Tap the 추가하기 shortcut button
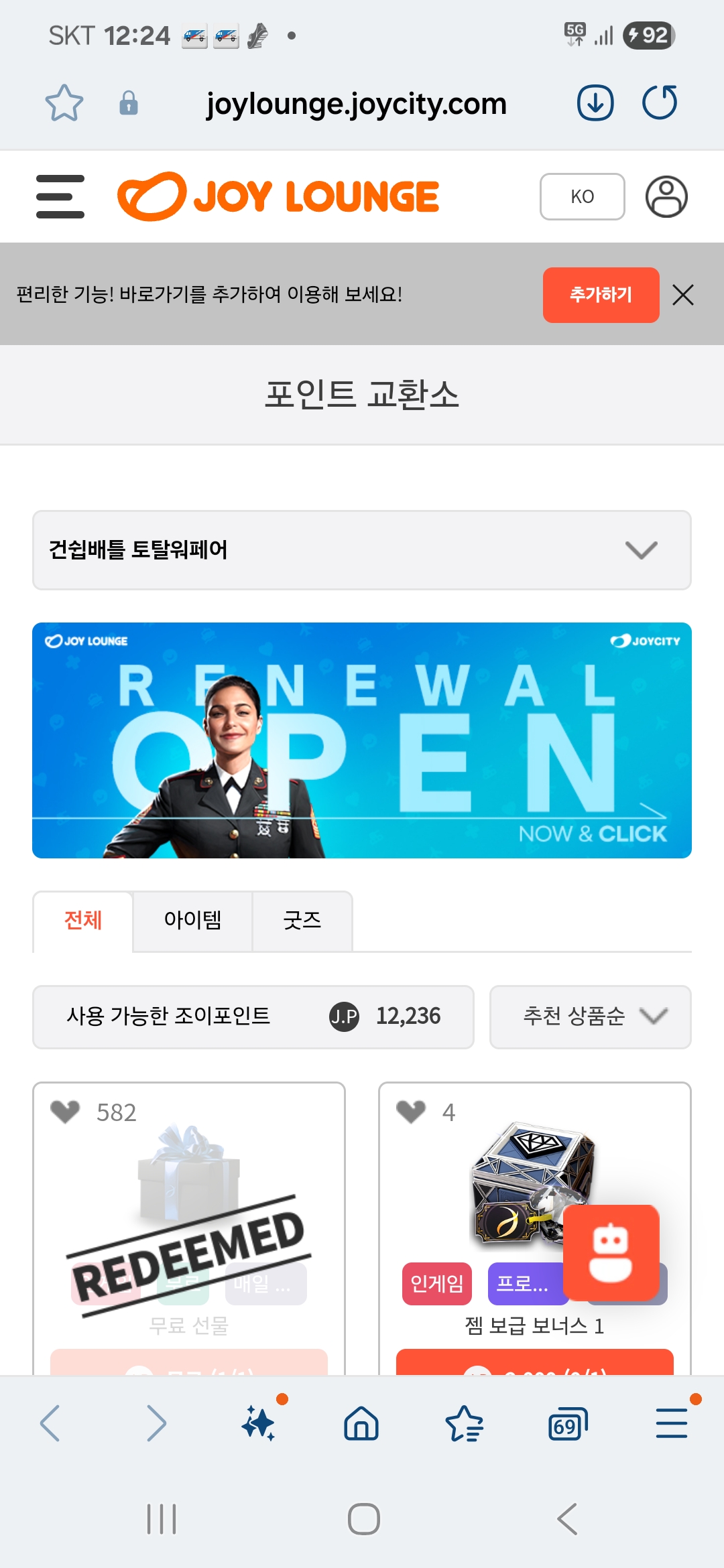The image size is (724, 1568). 601,295
